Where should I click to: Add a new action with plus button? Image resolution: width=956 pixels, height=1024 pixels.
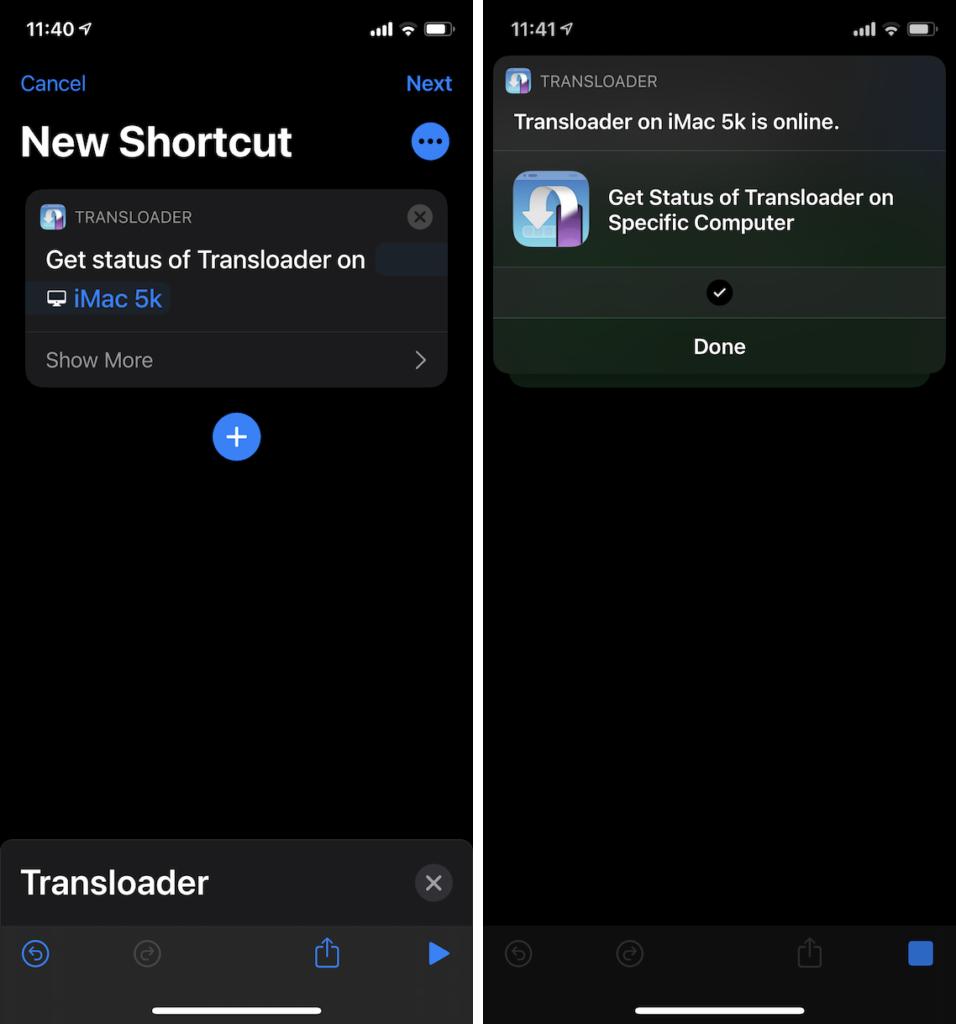tap(236, 437)
